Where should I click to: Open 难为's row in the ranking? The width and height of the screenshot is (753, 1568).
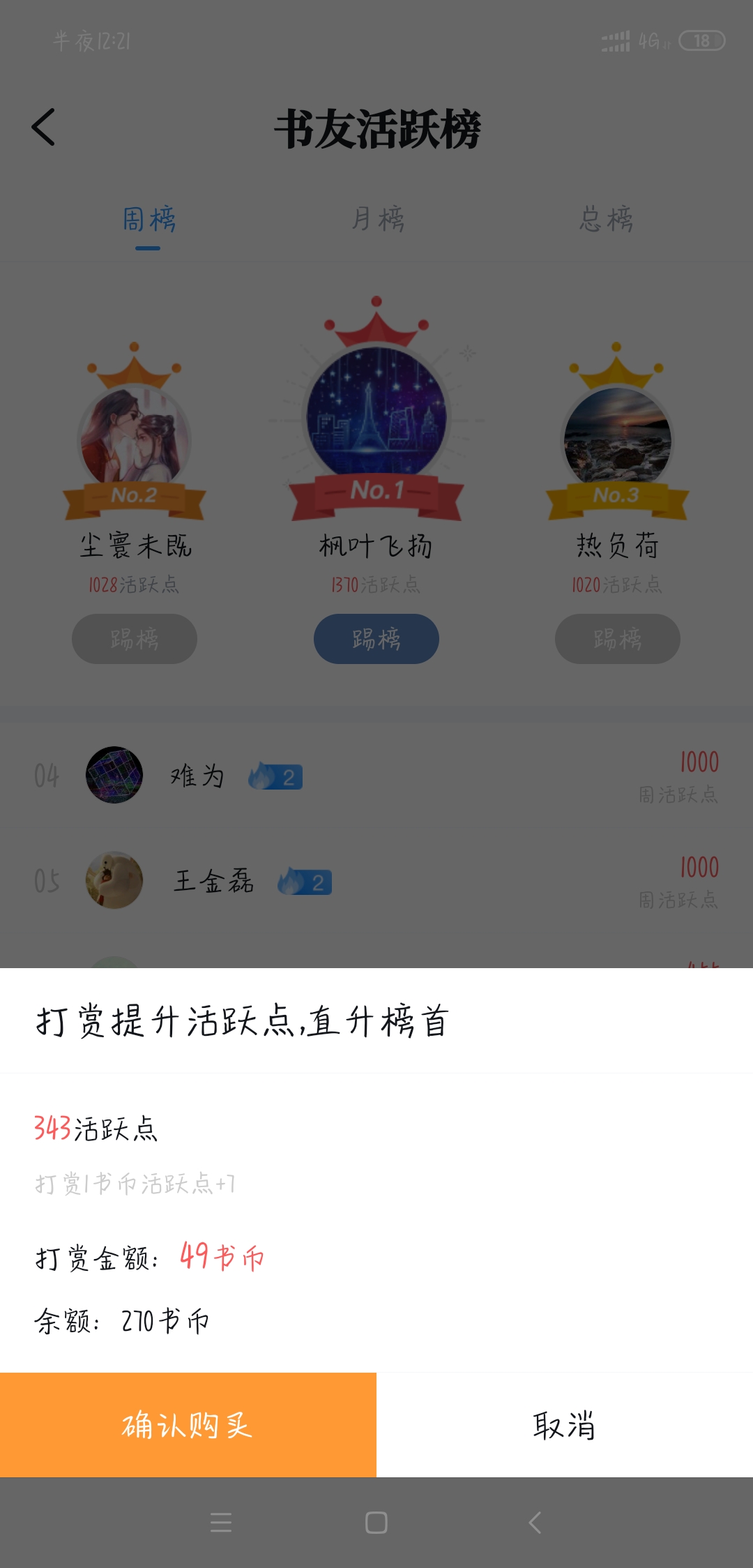(376, 776)
